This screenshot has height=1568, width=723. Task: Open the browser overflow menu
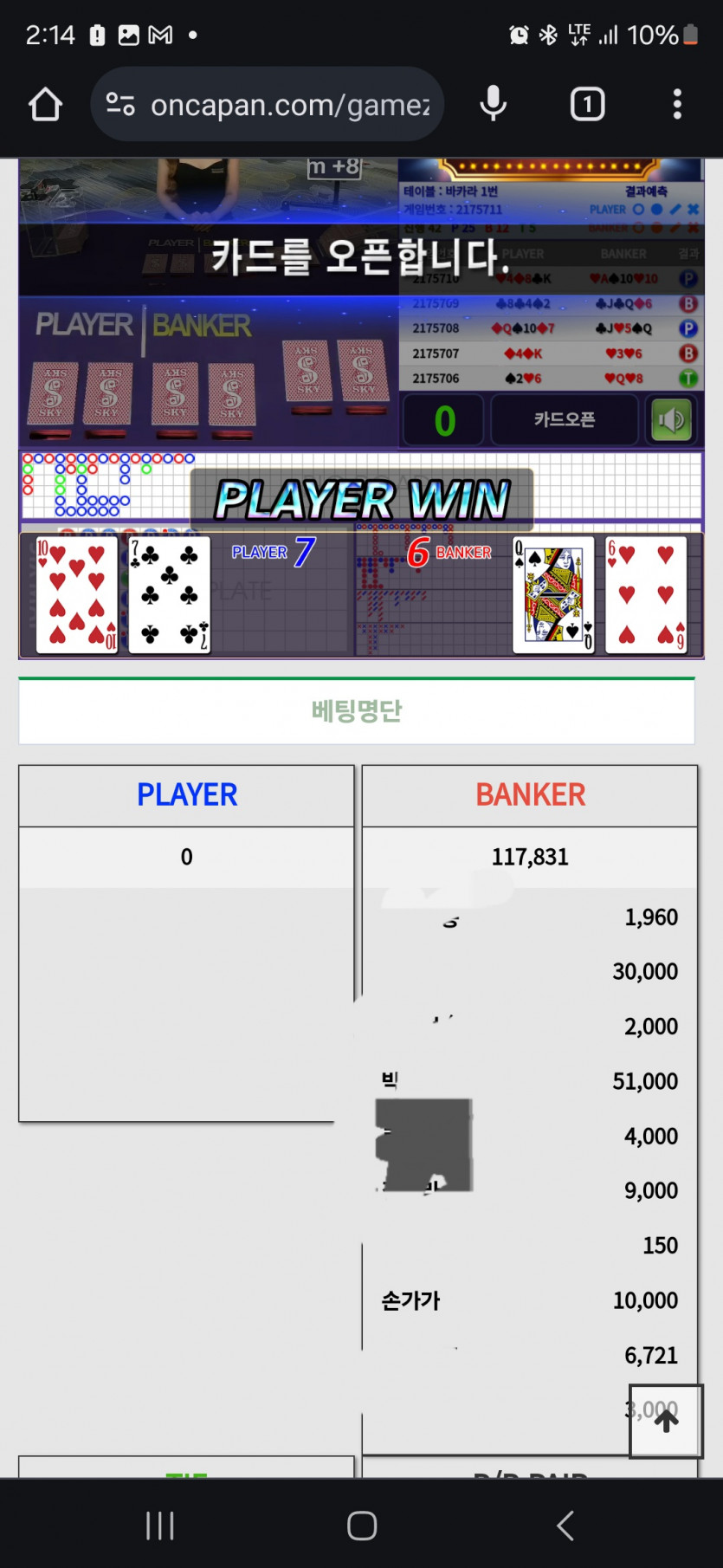point(677,105)
